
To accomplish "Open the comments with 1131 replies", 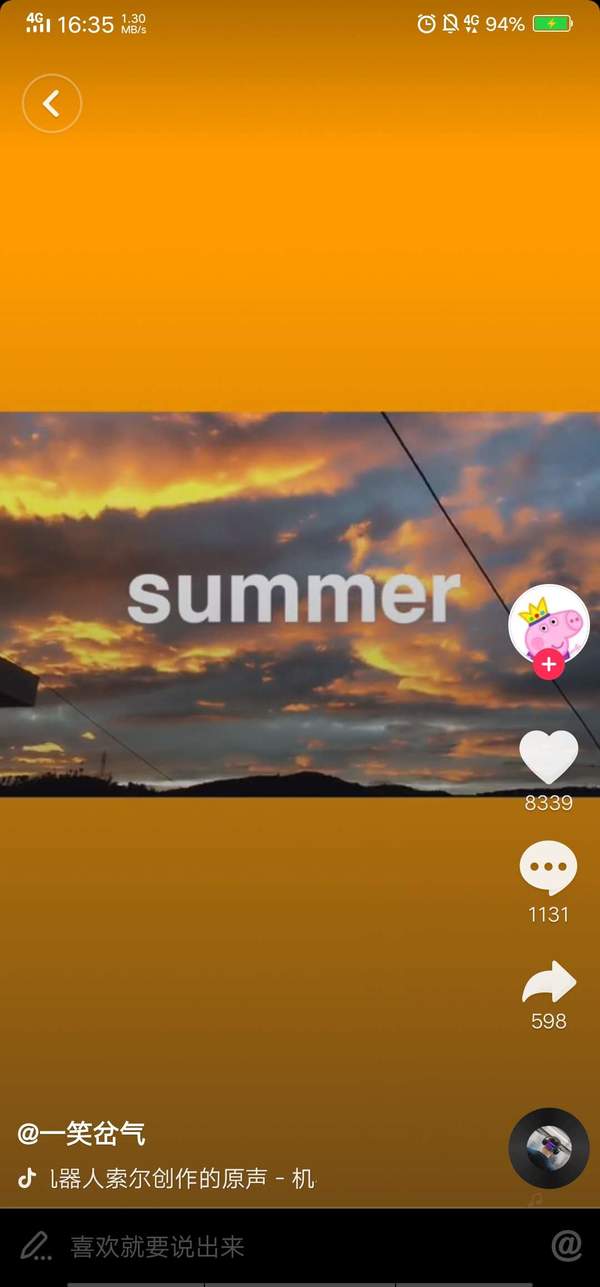I will (x=548, y=868).
